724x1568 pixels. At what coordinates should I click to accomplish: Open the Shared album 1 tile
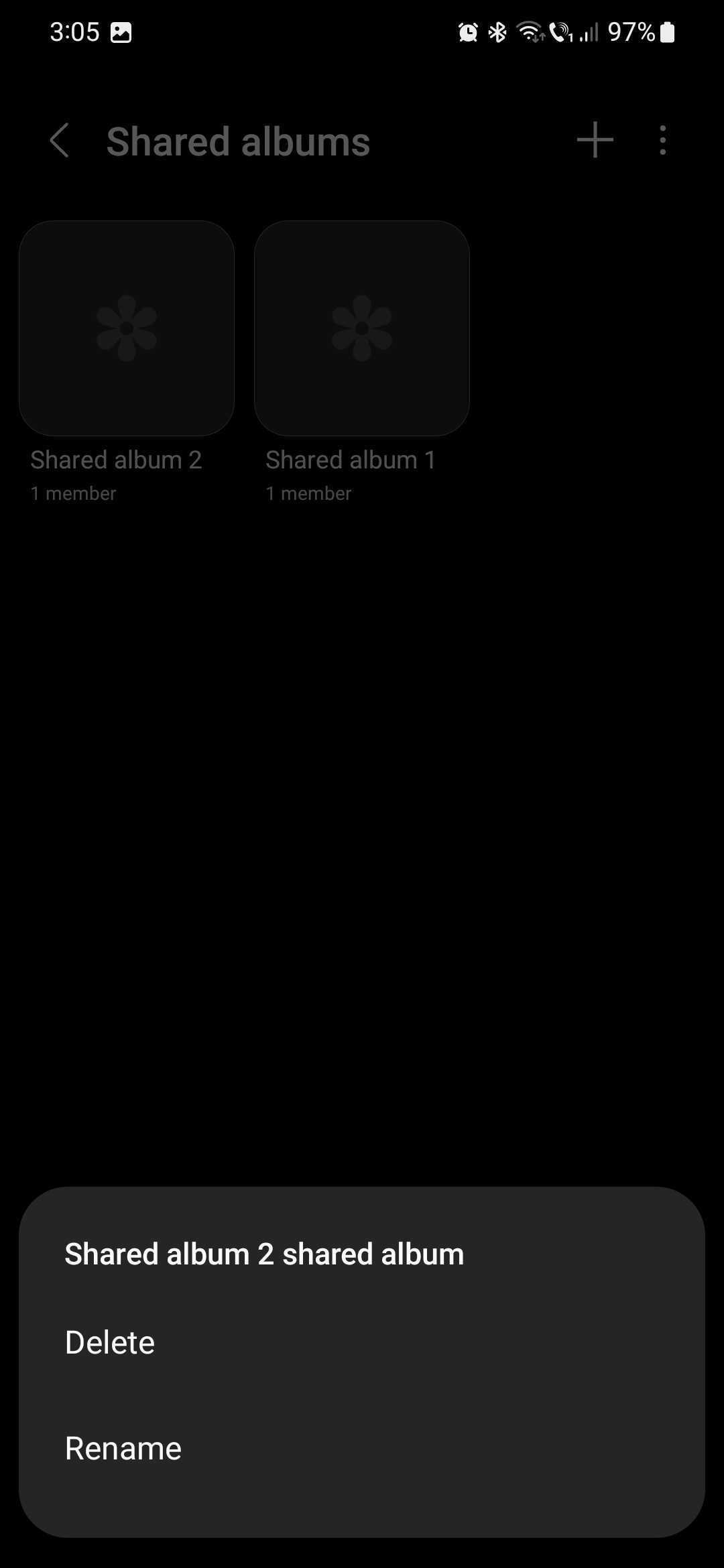coord(362,328)
